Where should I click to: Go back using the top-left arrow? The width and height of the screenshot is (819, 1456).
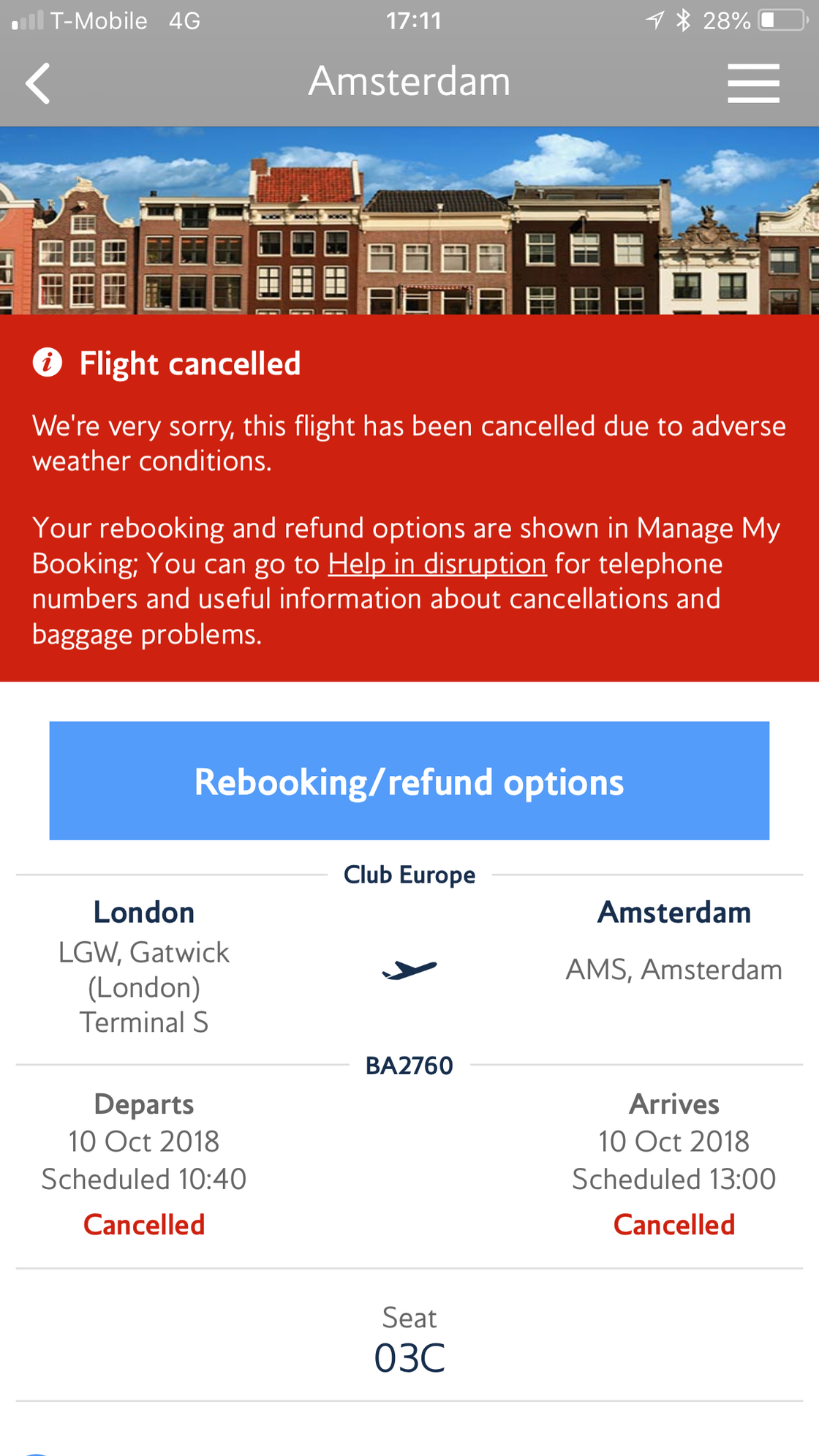[38, 83]
